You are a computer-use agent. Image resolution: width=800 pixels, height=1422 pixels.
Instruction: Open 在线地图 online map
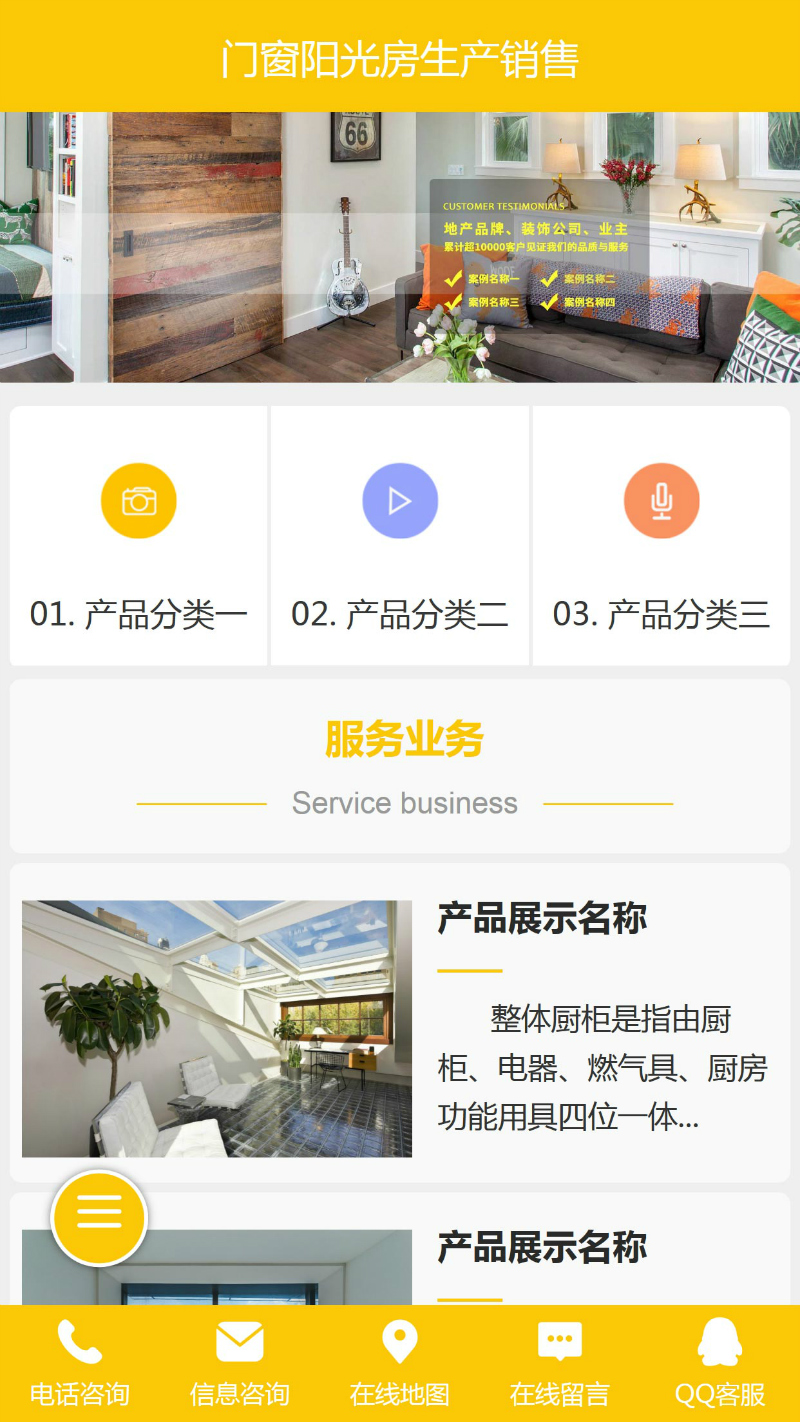(400, 1362)
